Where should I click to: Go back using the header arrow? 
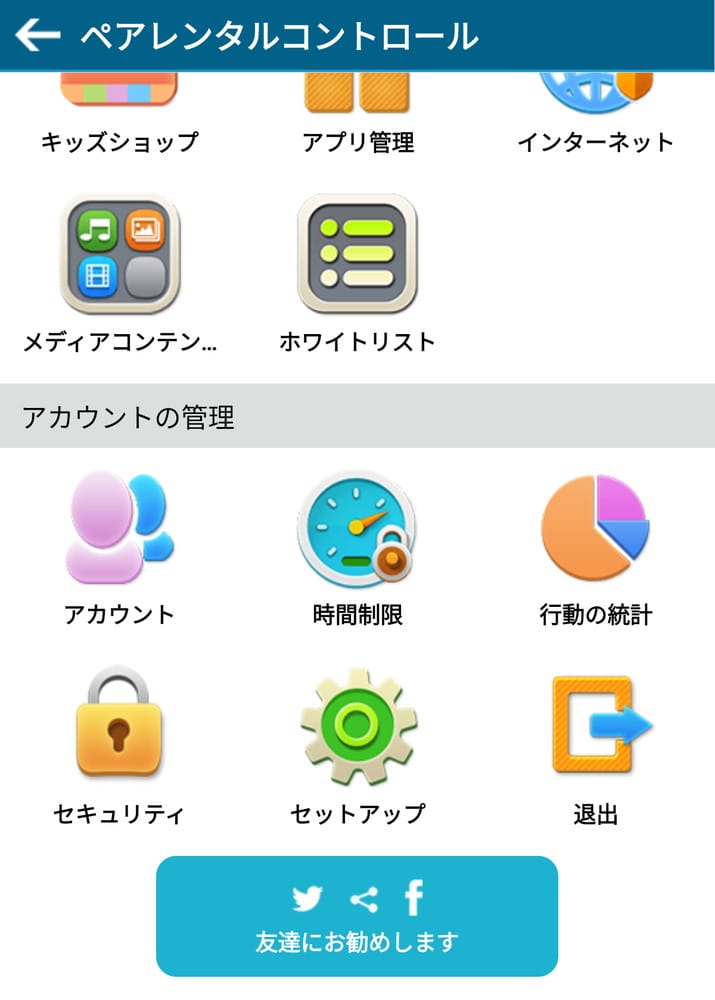(38, 36)
